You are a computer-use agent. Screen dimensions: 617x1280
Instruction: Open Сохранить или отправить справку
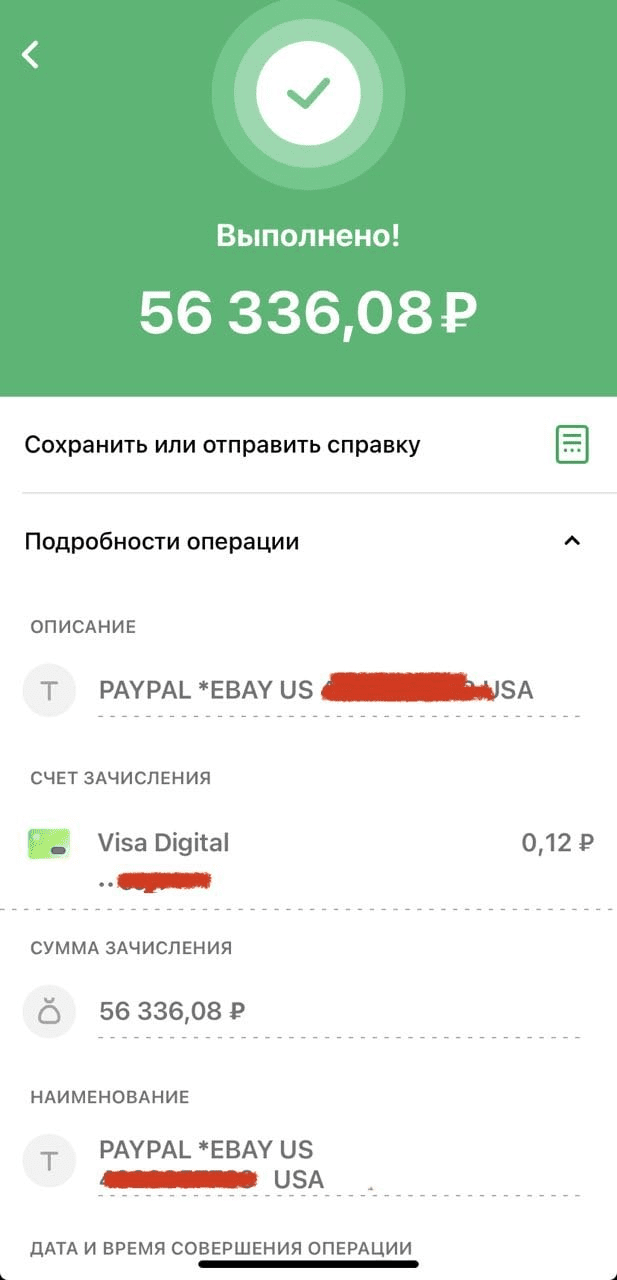[x=222, y=445]
